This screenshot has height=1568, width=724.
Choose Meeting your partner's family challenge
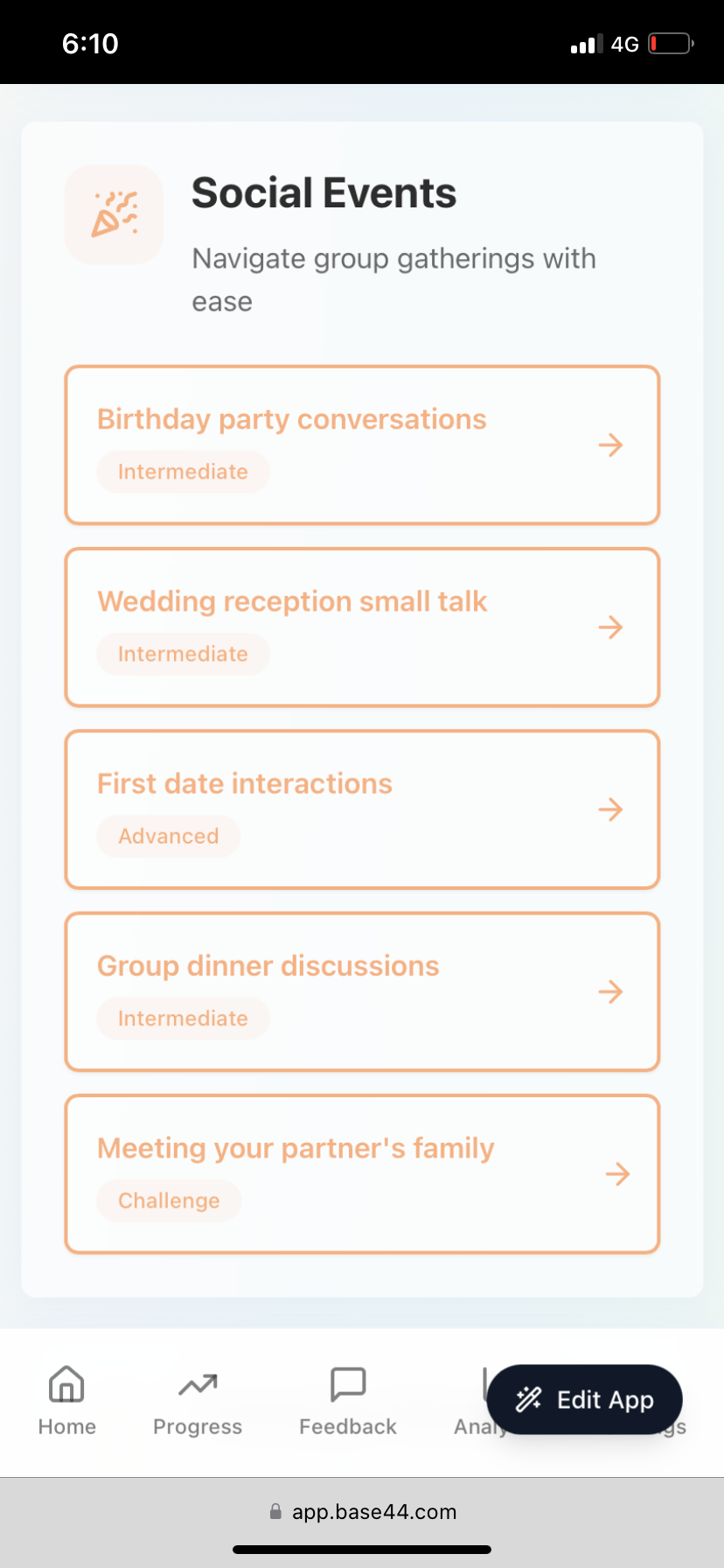[362, 1173]
